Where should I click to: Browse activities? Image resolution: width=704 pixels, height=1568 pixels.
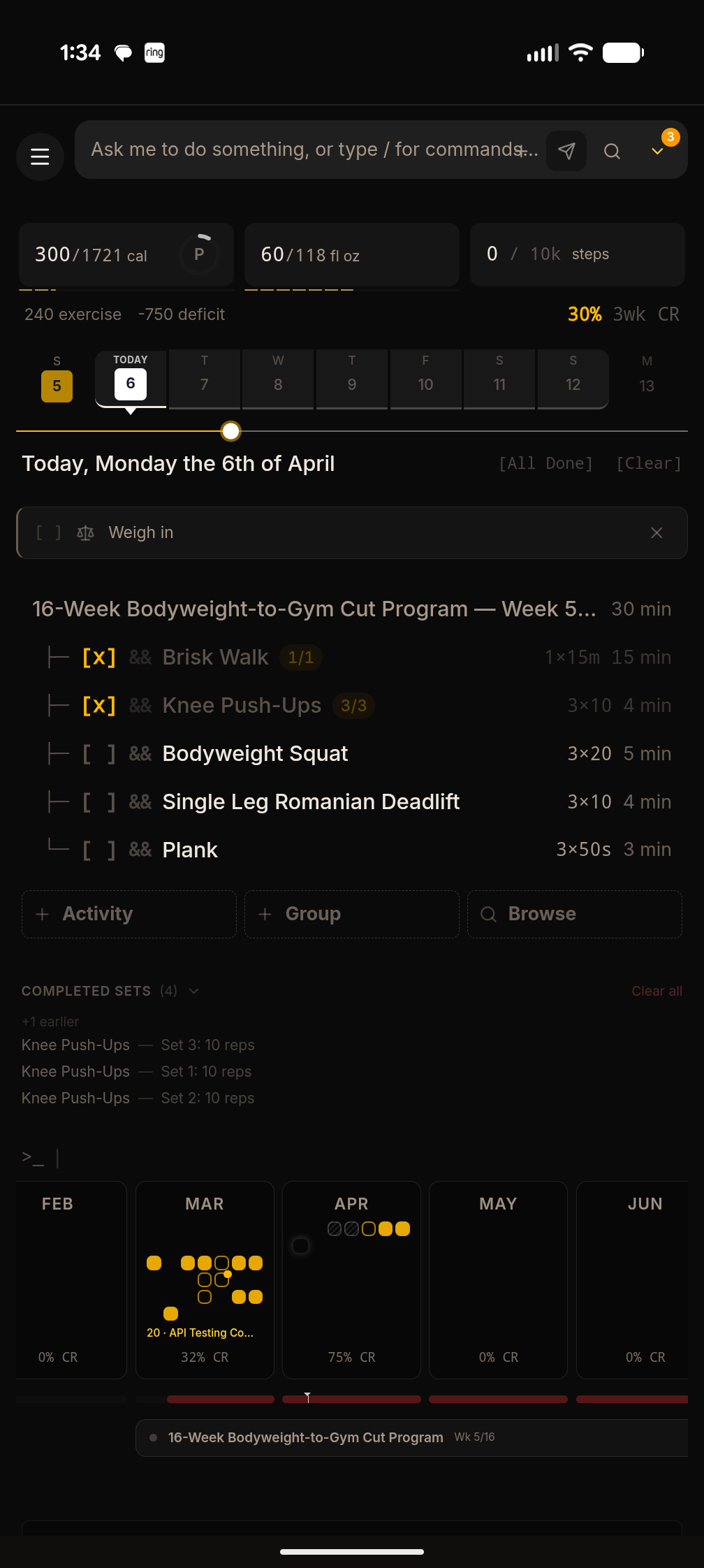574,914
